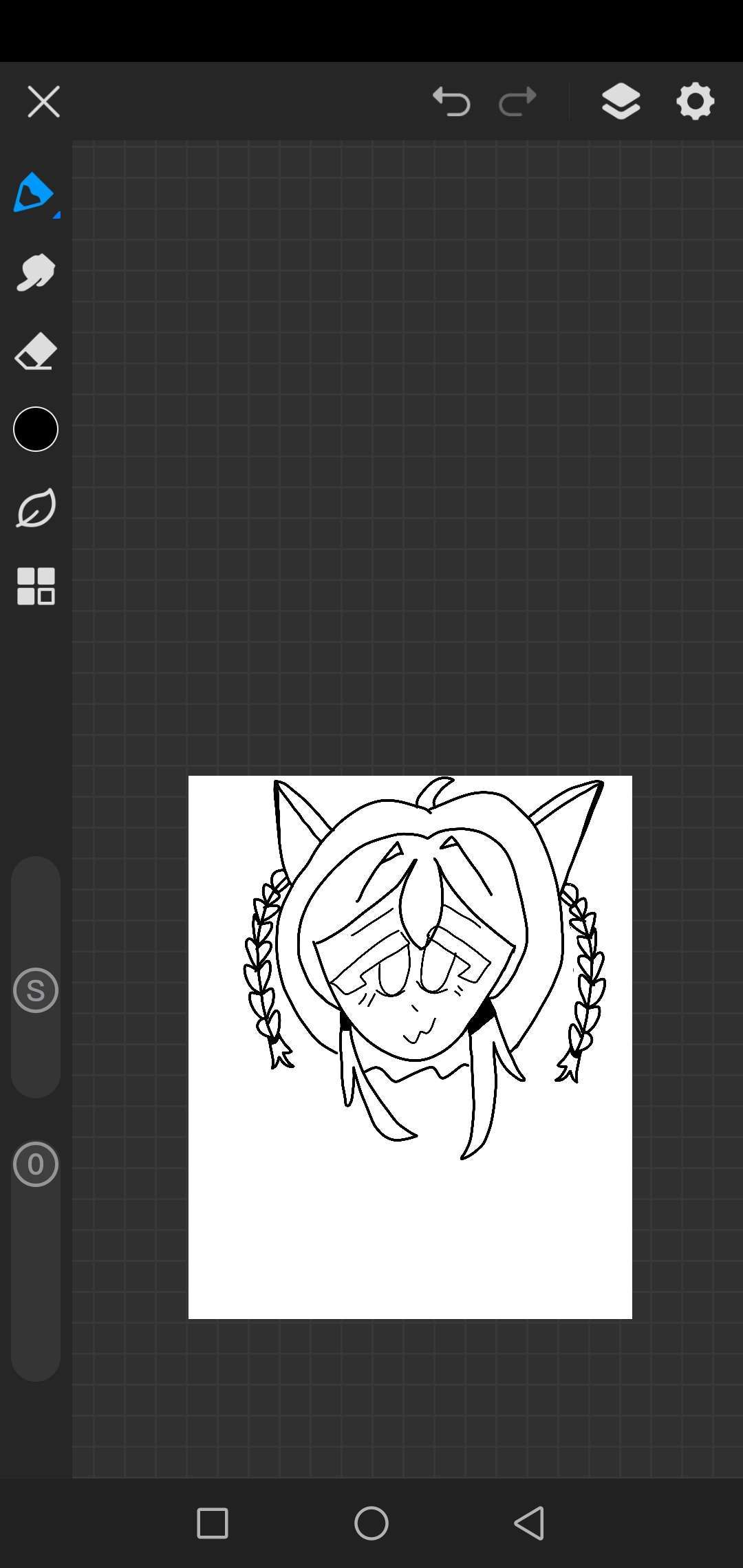The width and height of the screenshot is (743, 1568).
Task: Tap the leaf-shaped tool icon
Action: pyautogui.click(x=36, y=508)
